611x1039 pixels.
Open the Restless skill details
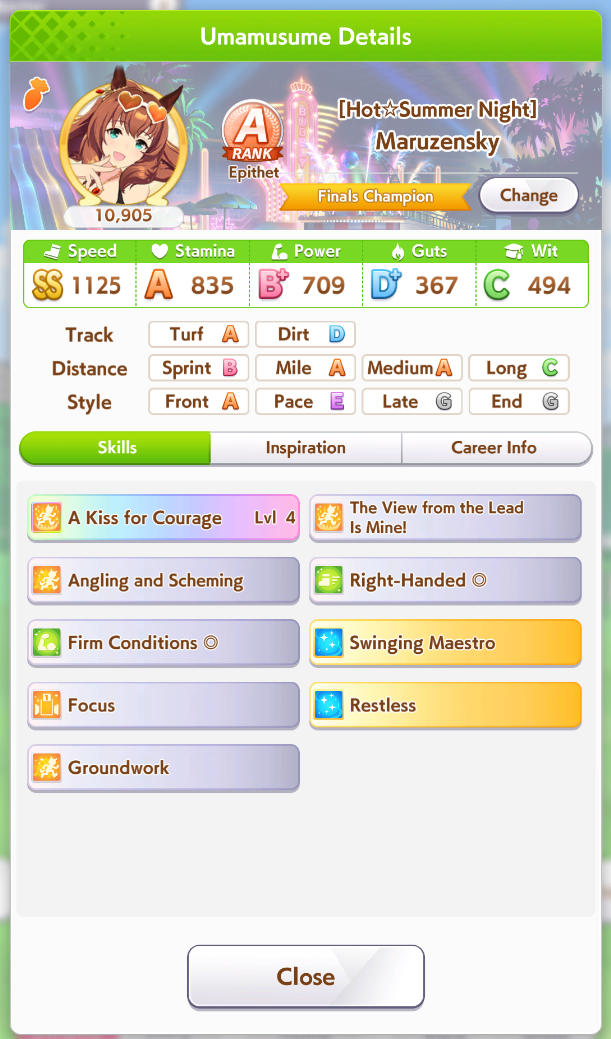tap(445, 705)
